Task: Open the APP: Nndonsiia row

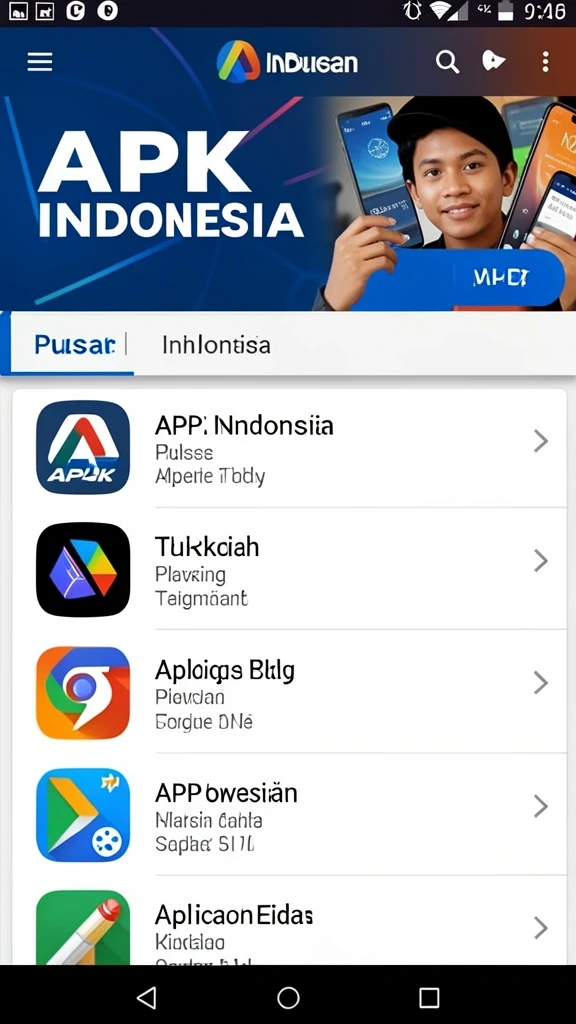Action: pyautogui.click(x=289, y=448)
